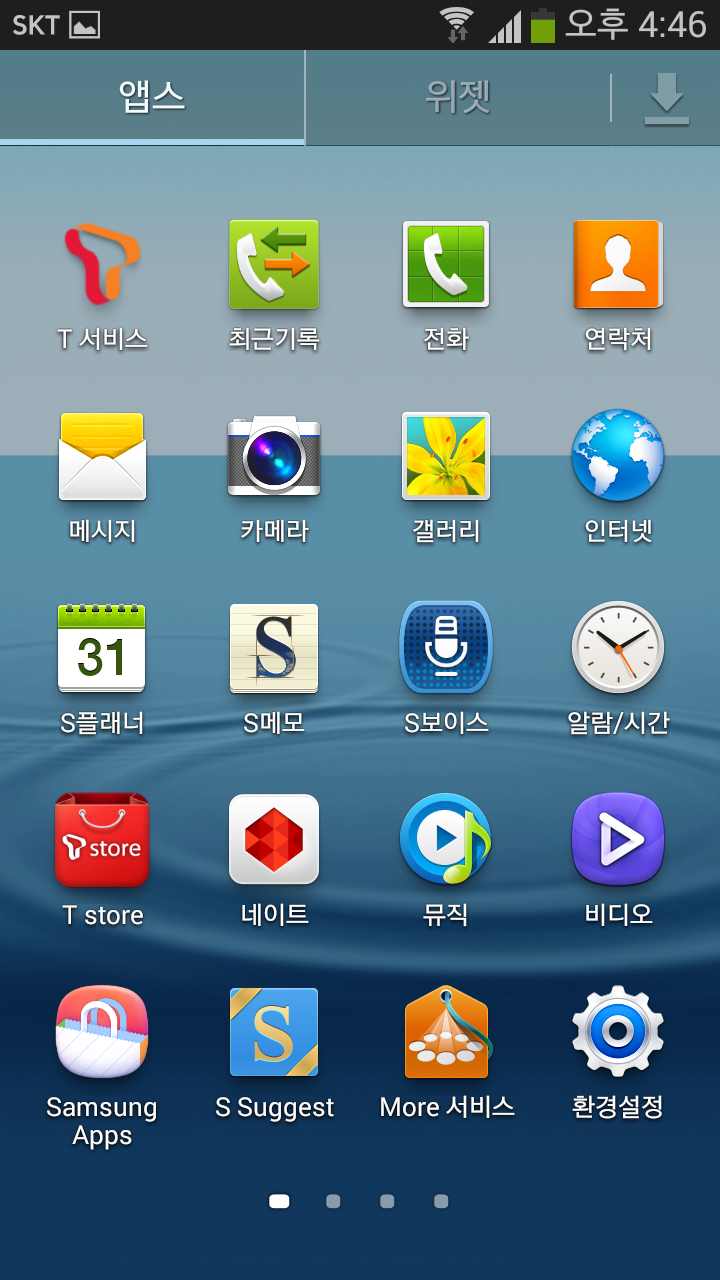
Task: Open the 비디오 player
Action: (x=618, y=841)
